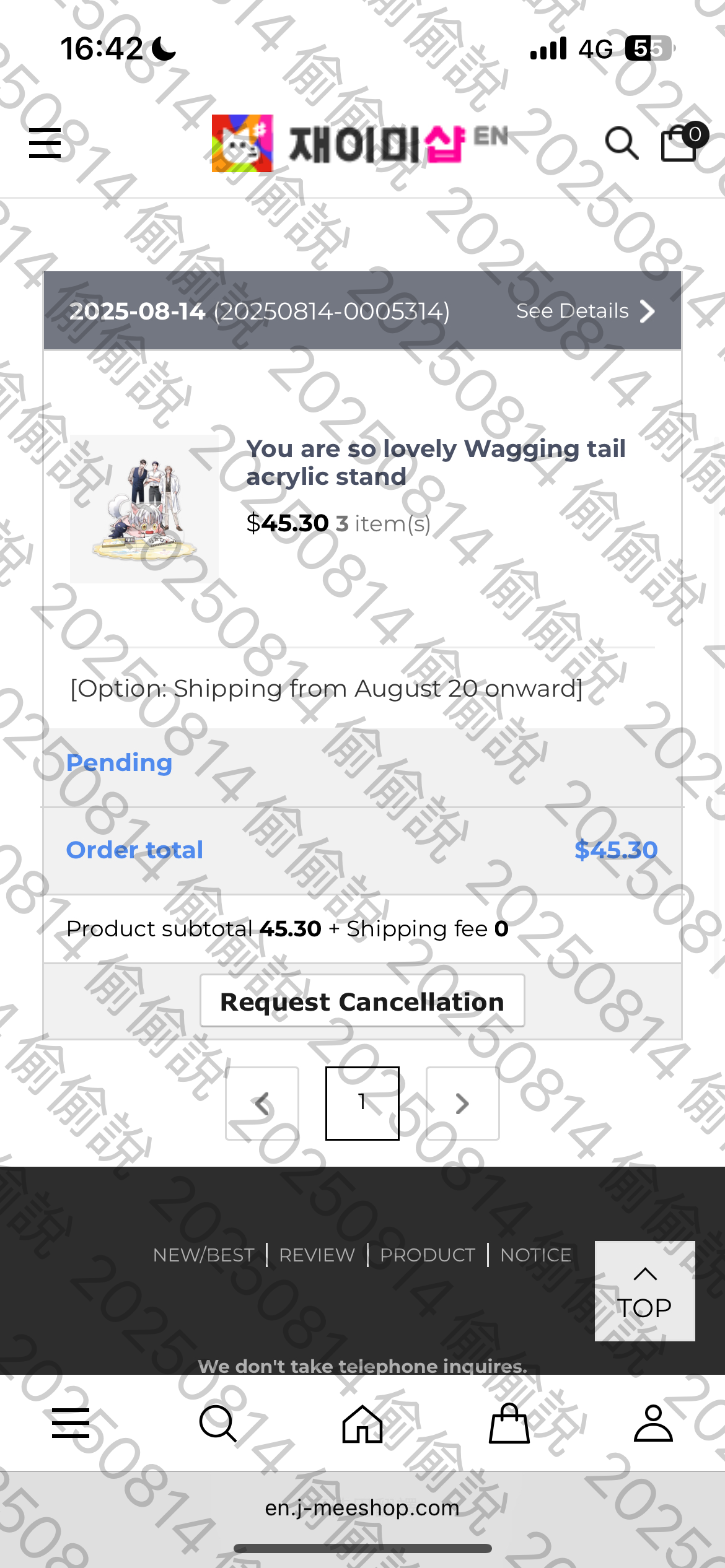Open the cart in the bottom bar
The image size is (725, 1568).
coord(509,1423)
